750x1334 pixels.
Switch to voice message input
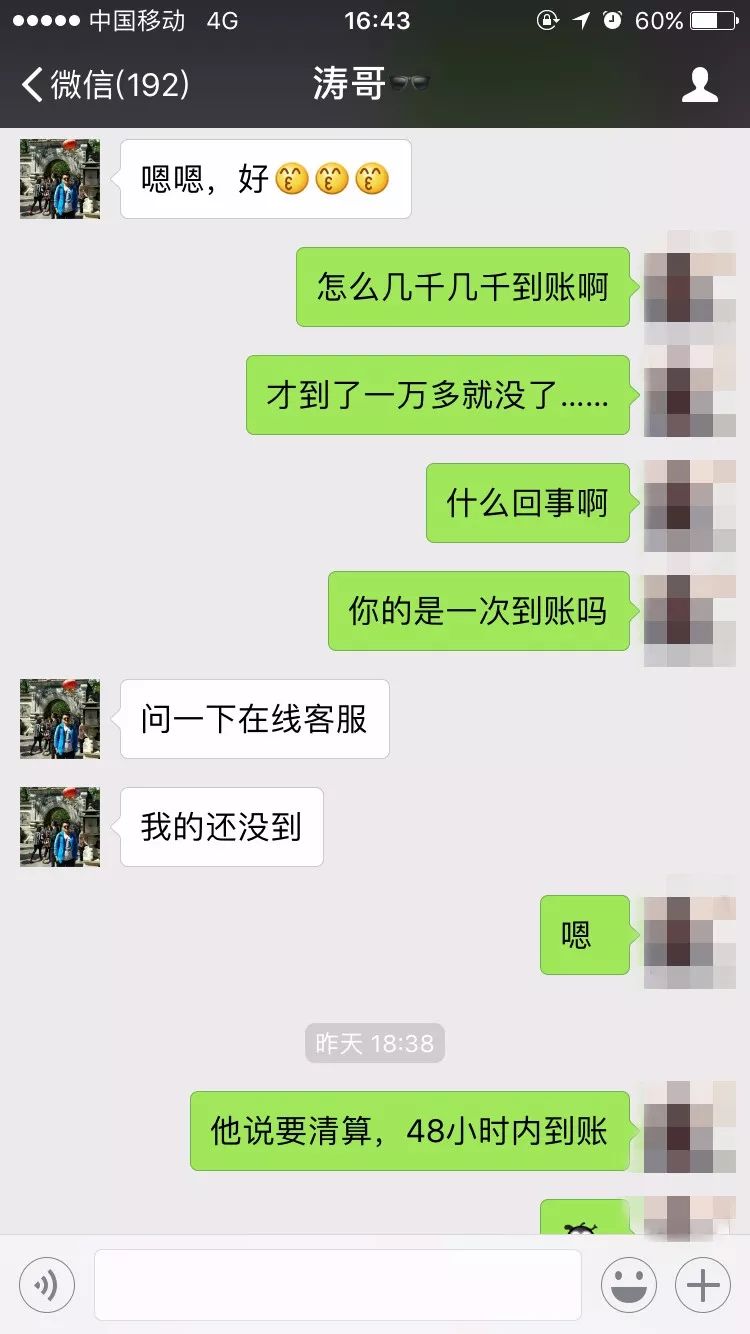[47, 1285]
